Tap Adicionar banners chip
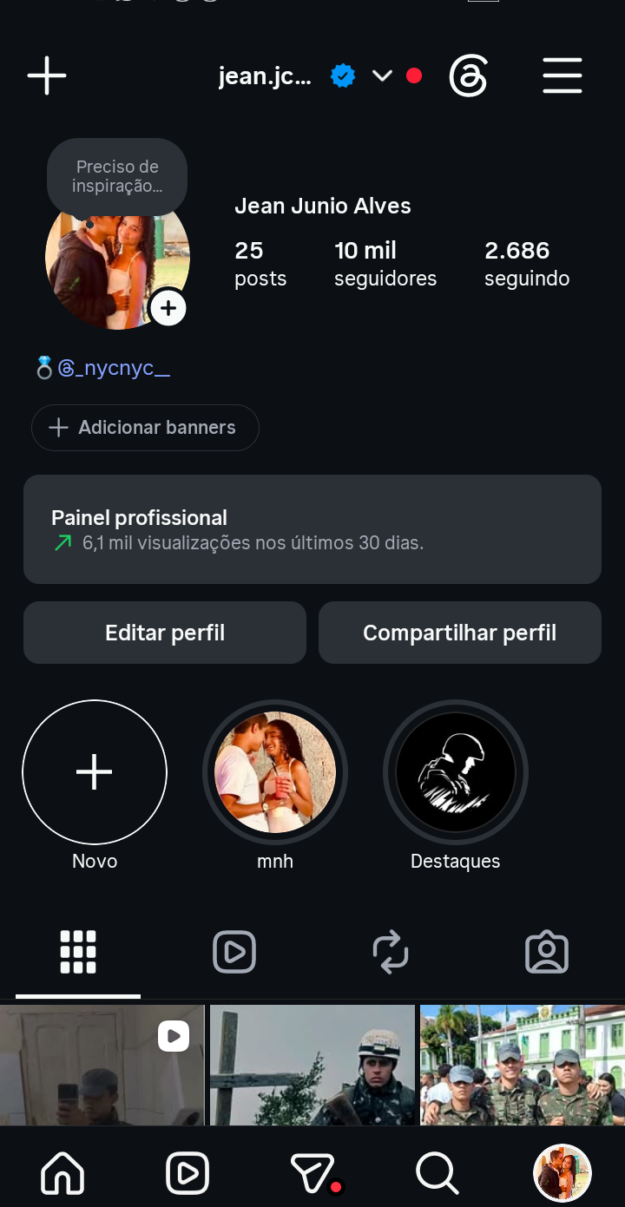Image resolution: width=625 pixels, height=1207 pixels. tap(145, 428)
